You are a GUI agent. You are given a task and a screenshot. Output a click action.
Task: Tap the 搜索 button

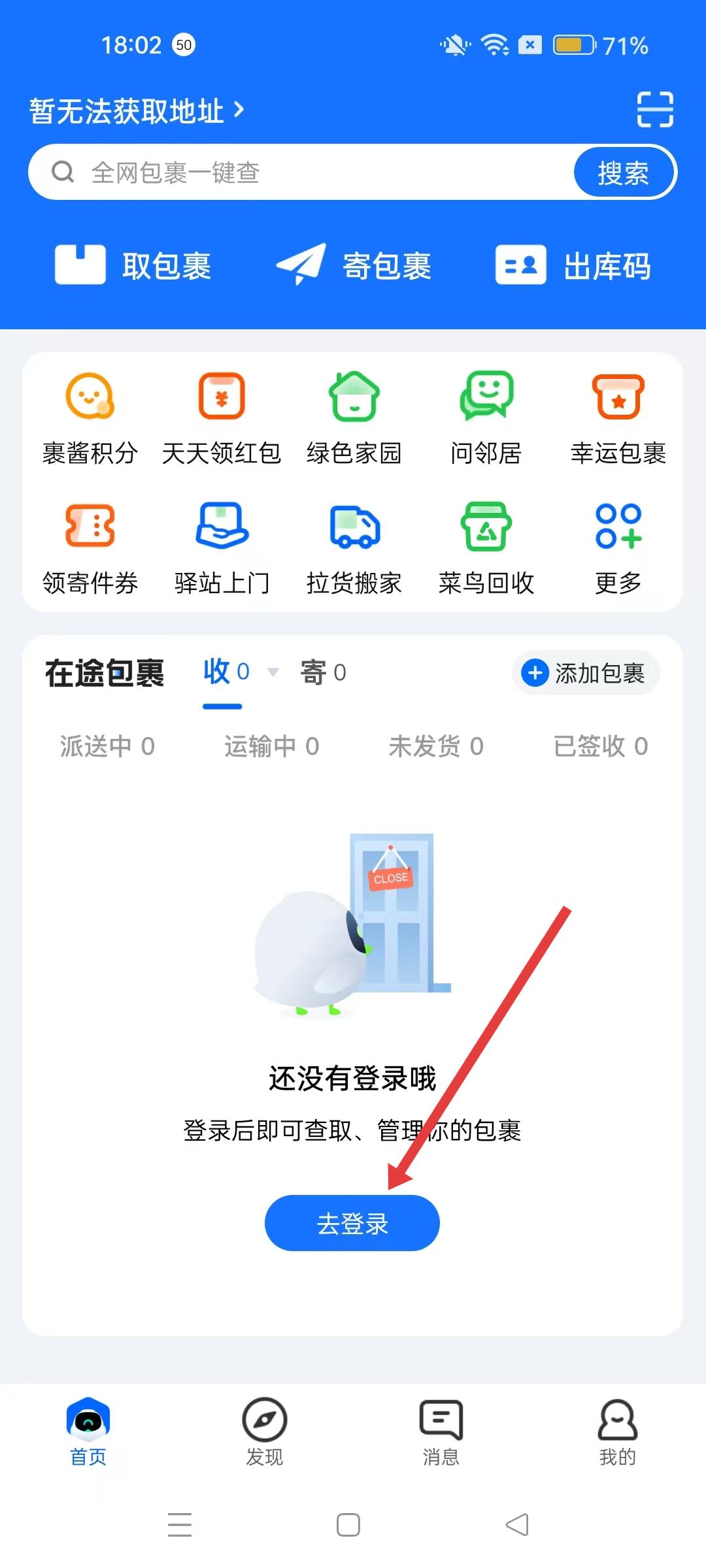click(623, 172)
